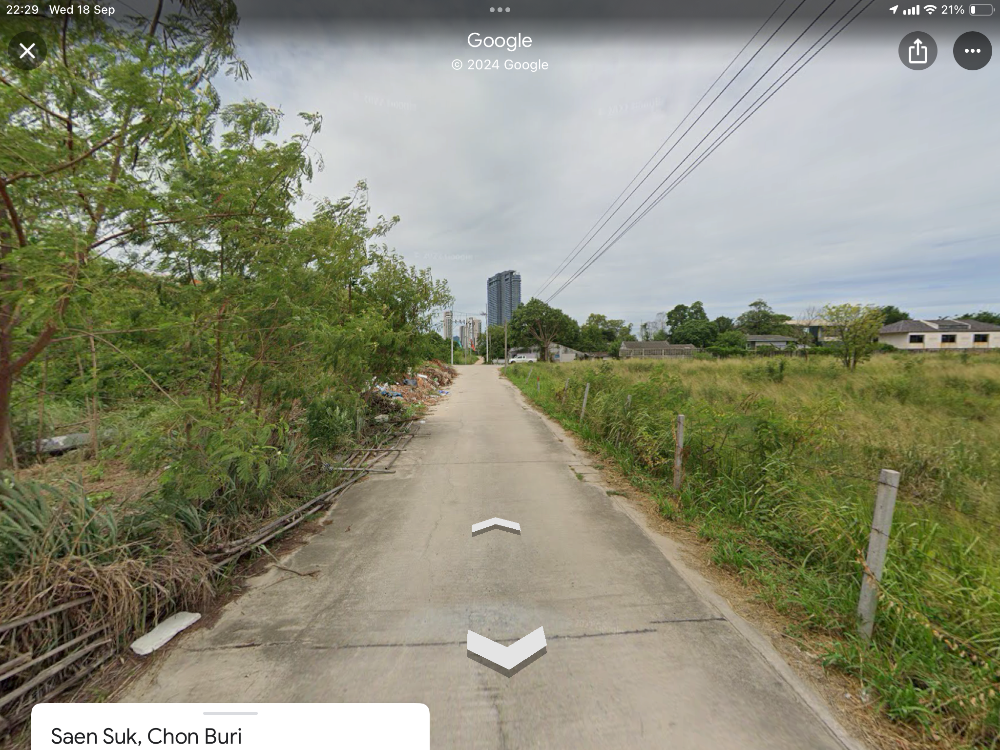
Task: Move forward along the road
Action: click(x=496, y=525)
